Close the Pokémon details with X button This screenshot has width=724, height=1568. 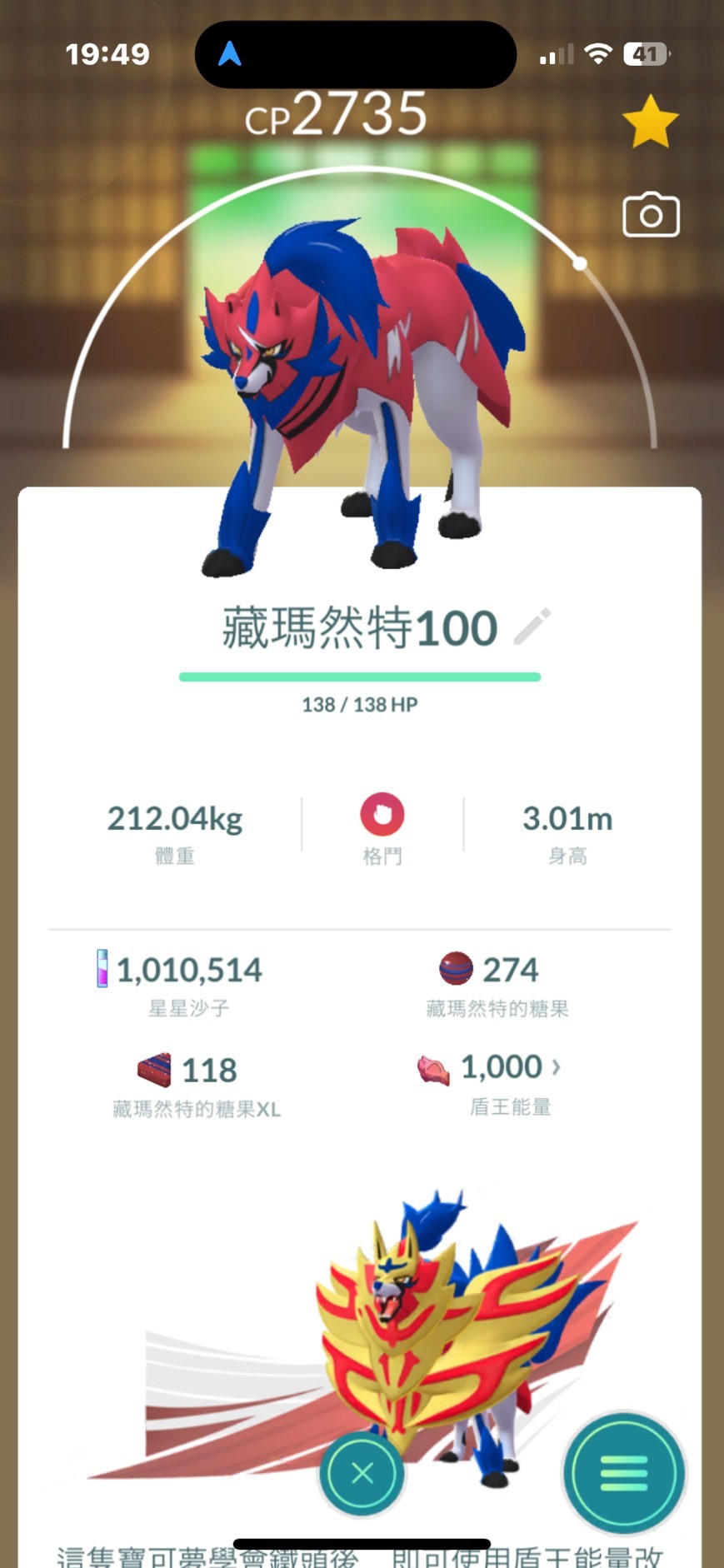362,1473
